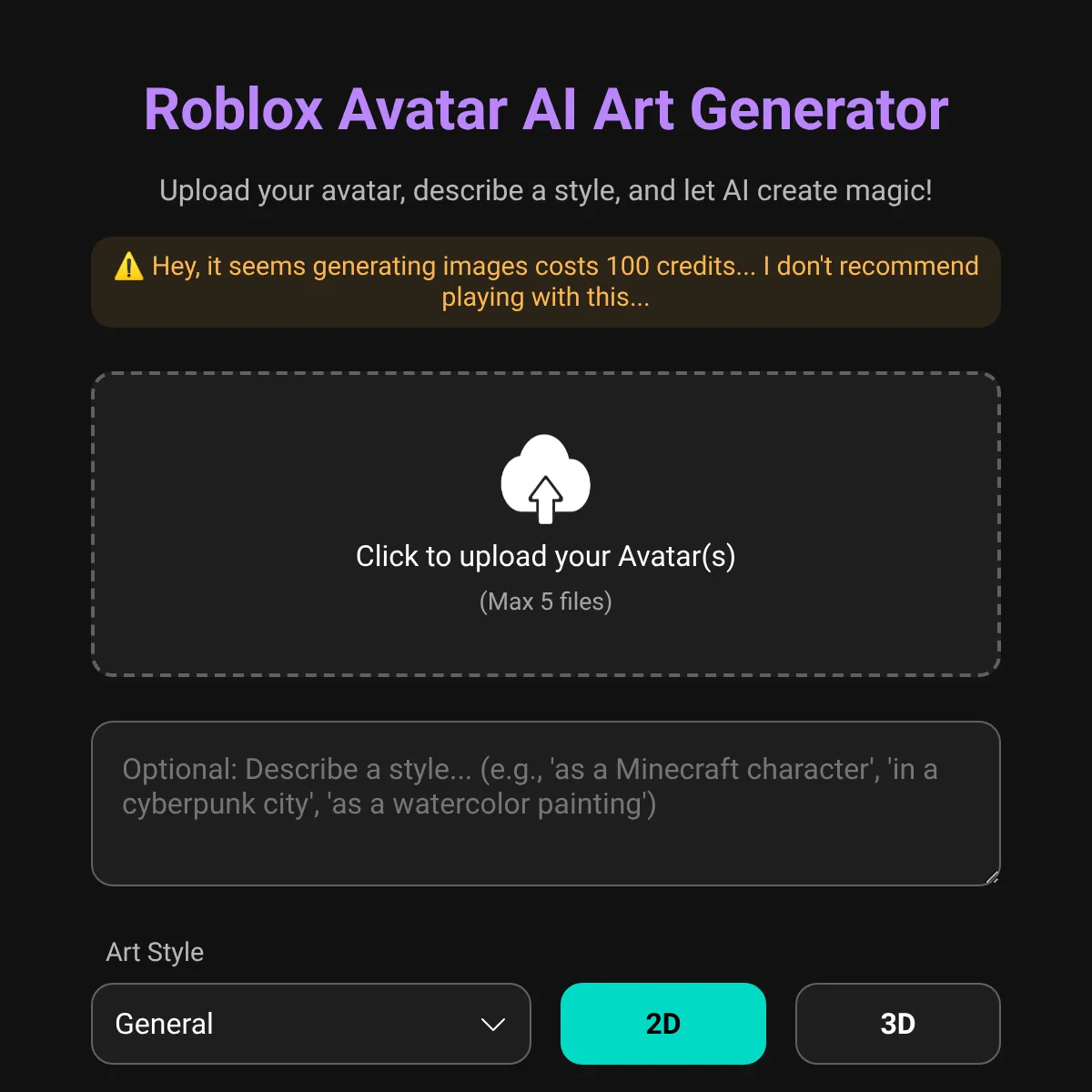Expand the General art style dropdown
Viewport: 1092px width, 1092px height.
click(x=311, y=1024)
